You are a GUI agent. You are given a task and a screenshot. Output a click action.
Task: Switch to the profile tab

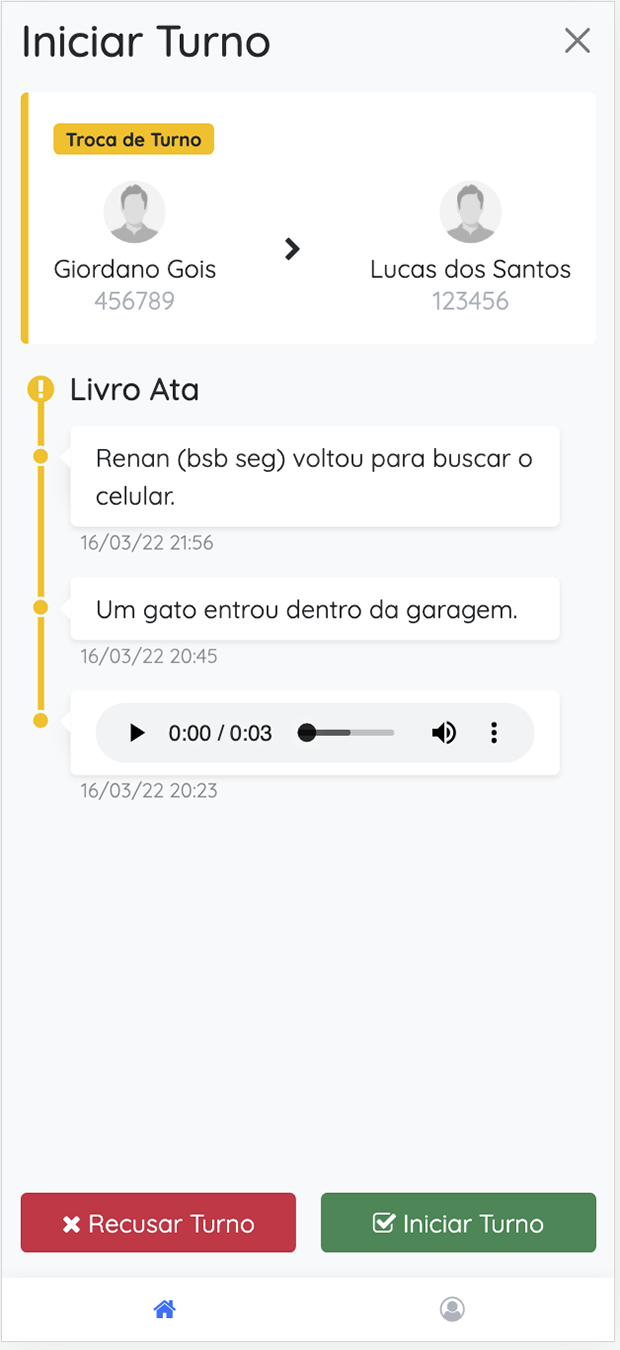point(452,1309)
